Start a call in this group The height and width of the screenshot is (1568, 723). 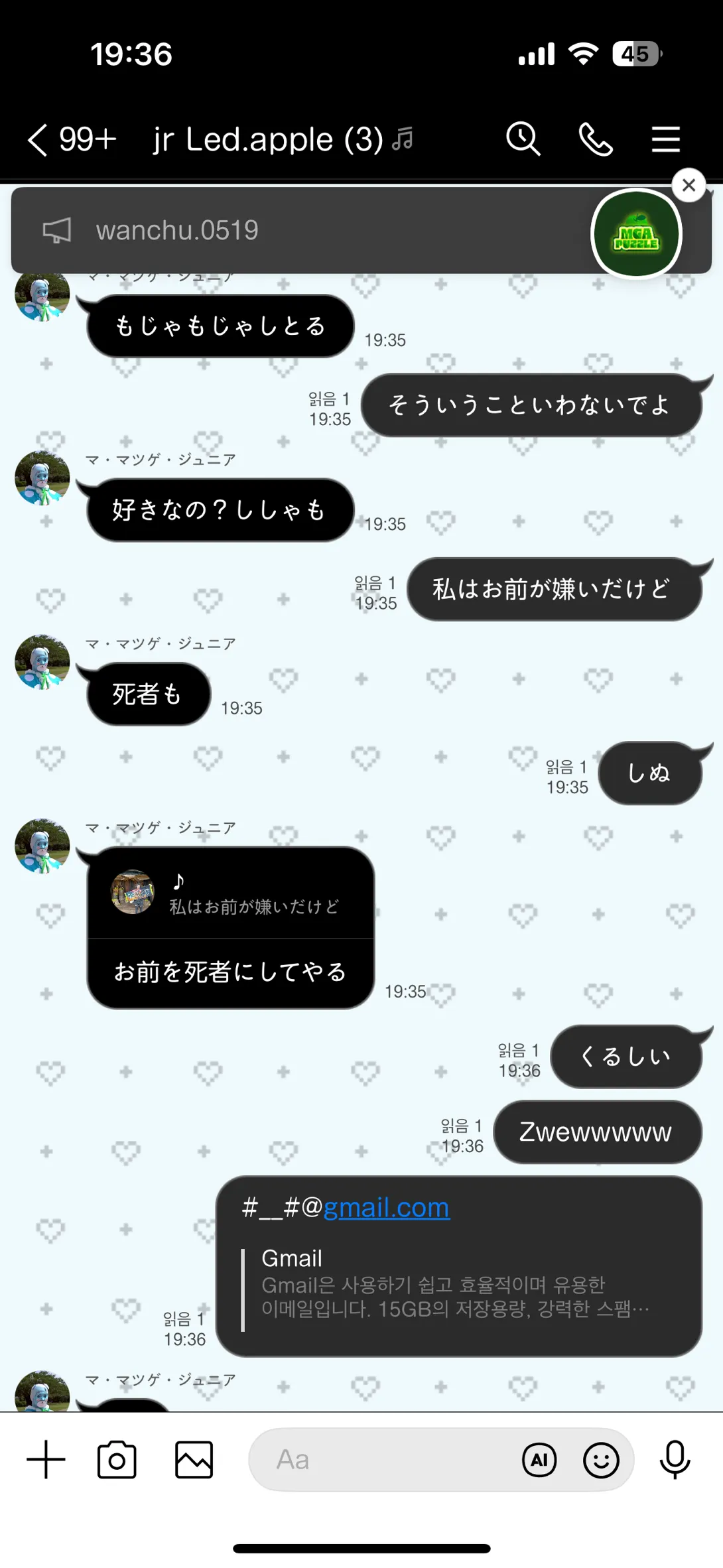coord(595,140)
